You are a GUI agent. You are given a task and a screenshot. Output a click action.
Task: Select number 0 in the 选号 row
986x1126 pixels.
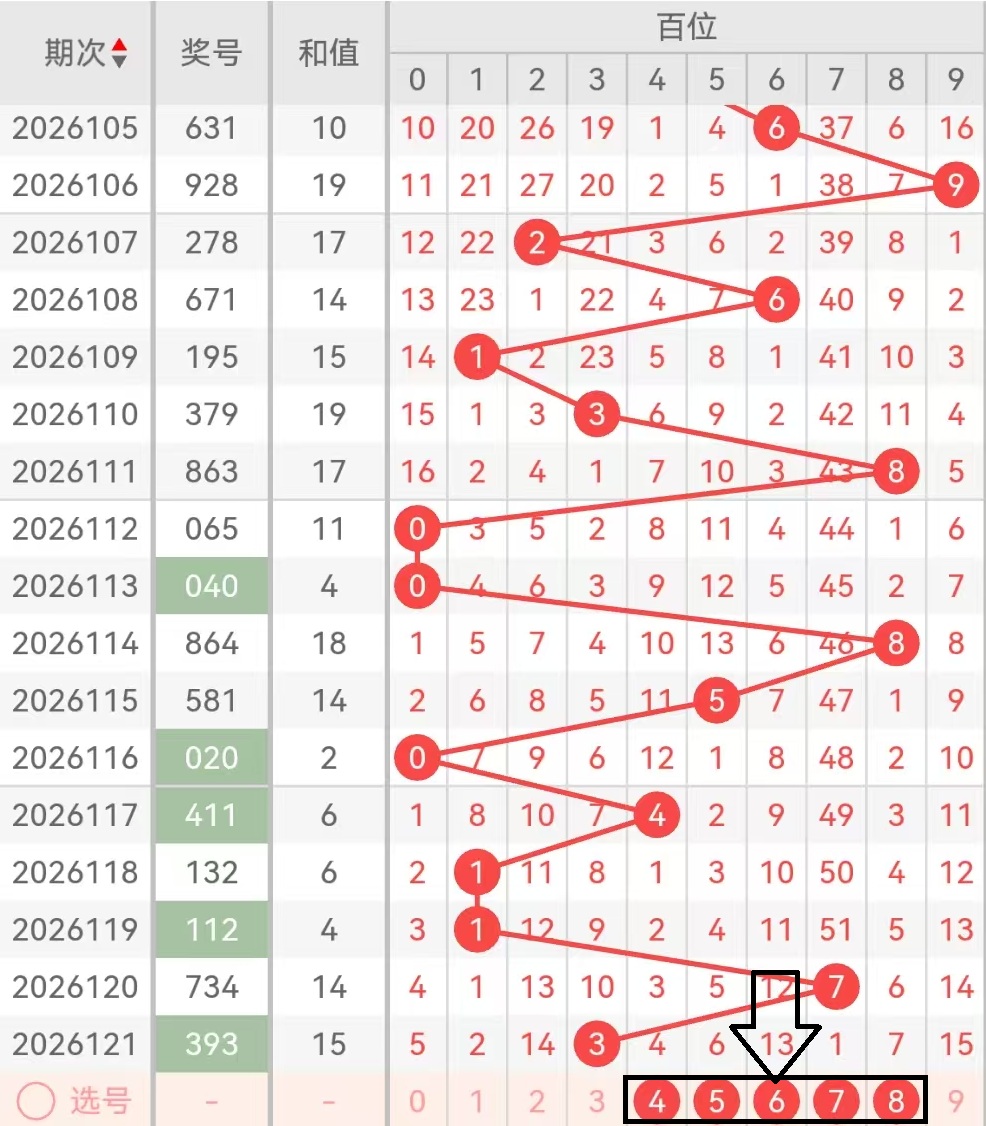pyautogui.click(x=417, y=1101)
